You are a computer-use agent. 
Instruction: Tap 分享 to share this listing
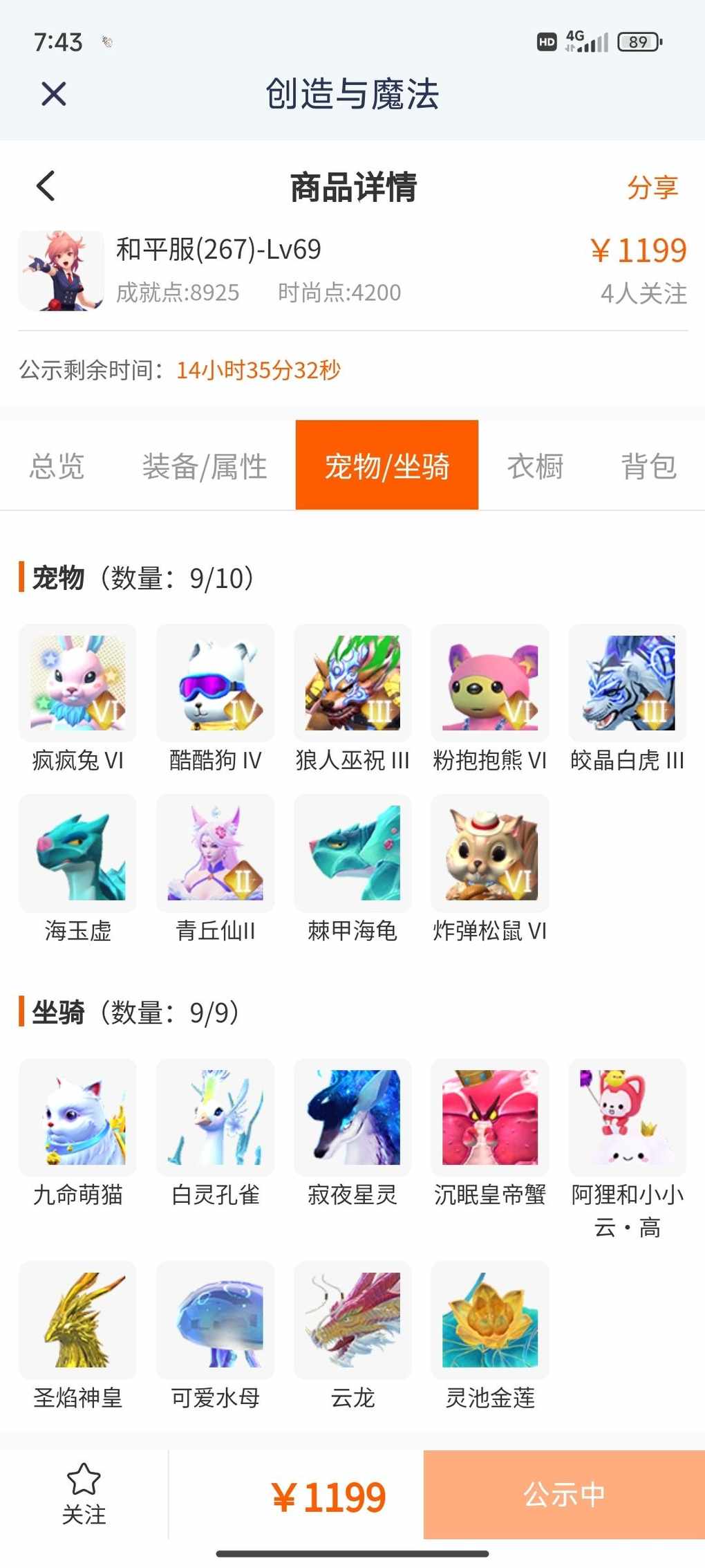click(x=652, y=187)
